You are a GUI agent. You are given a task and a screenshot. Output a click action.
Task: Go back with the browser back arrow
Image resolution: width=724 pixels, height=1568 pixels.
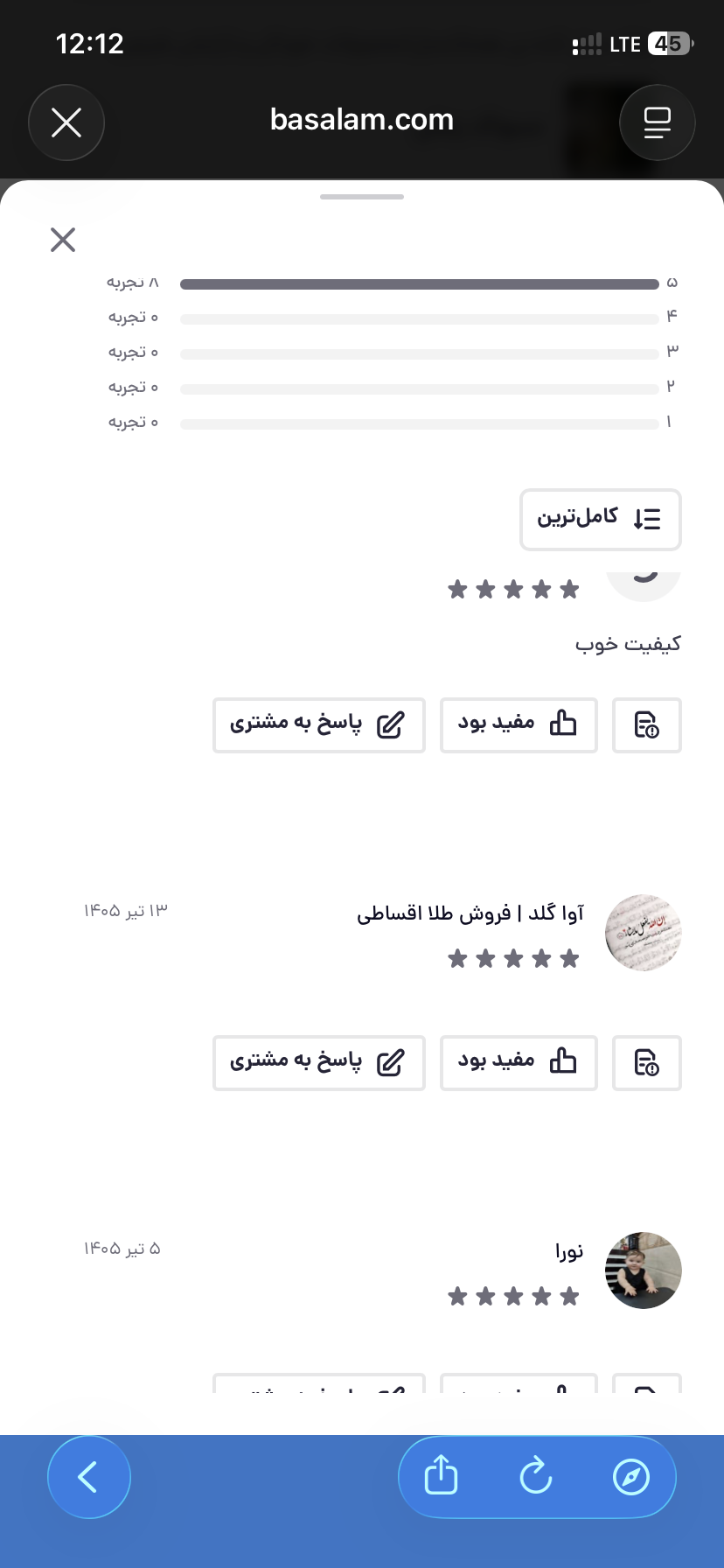point(89,1477)
